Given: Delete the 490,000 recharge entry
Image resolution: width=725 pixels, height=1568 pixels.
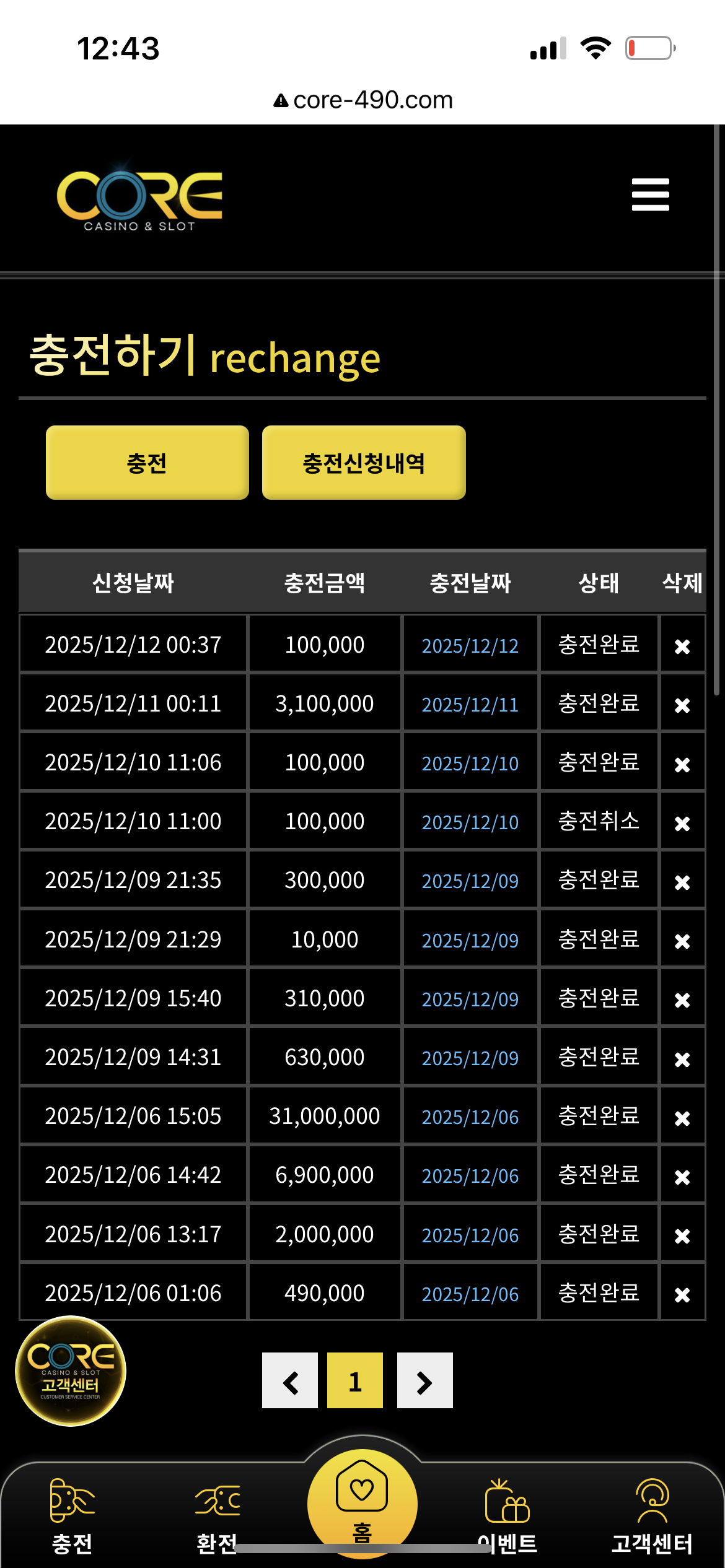Looking at the screenshot, I should pyautogui.click(x=682, y=1294).
